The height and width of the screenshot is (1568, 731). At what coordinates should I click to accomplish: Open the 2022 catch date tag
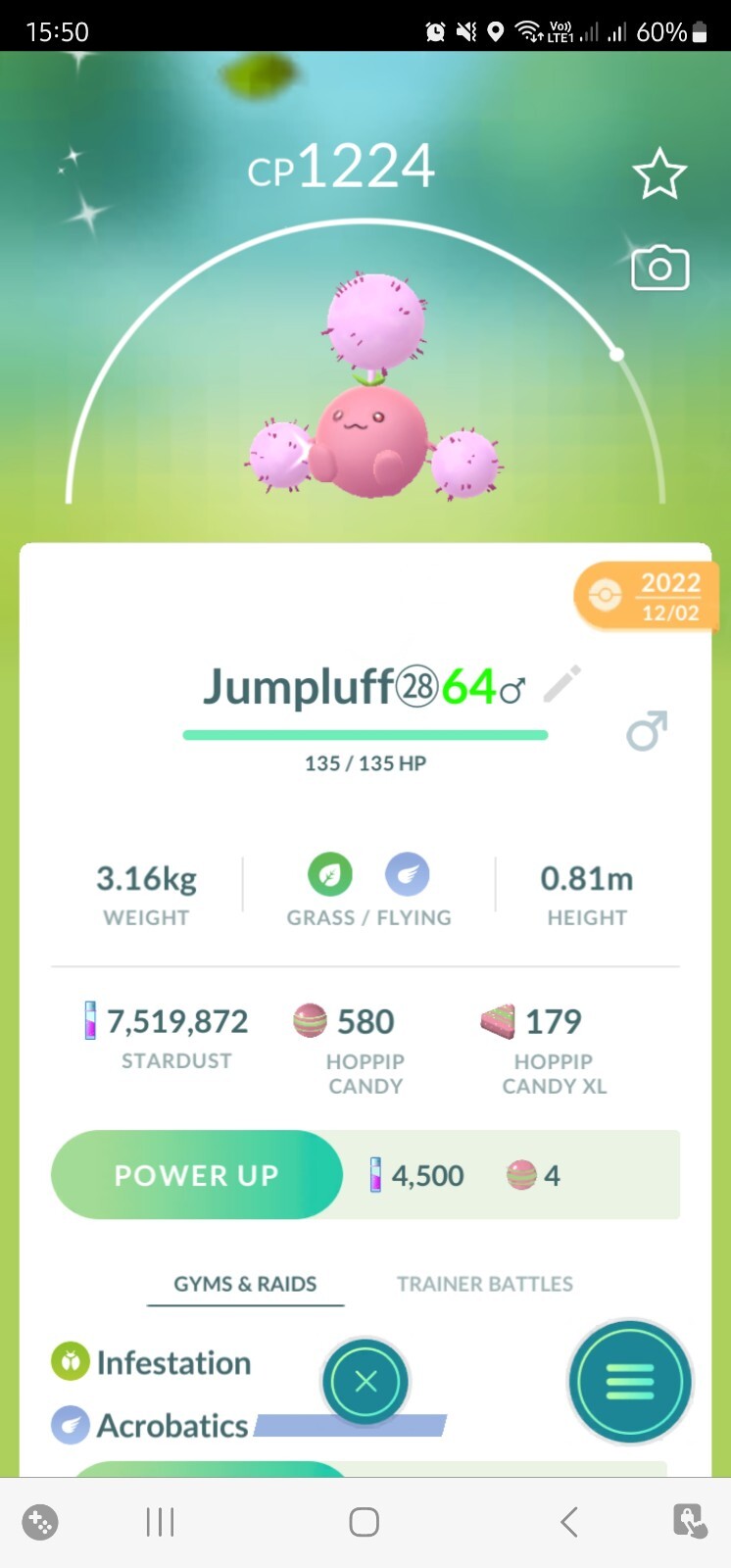[645, 595]
